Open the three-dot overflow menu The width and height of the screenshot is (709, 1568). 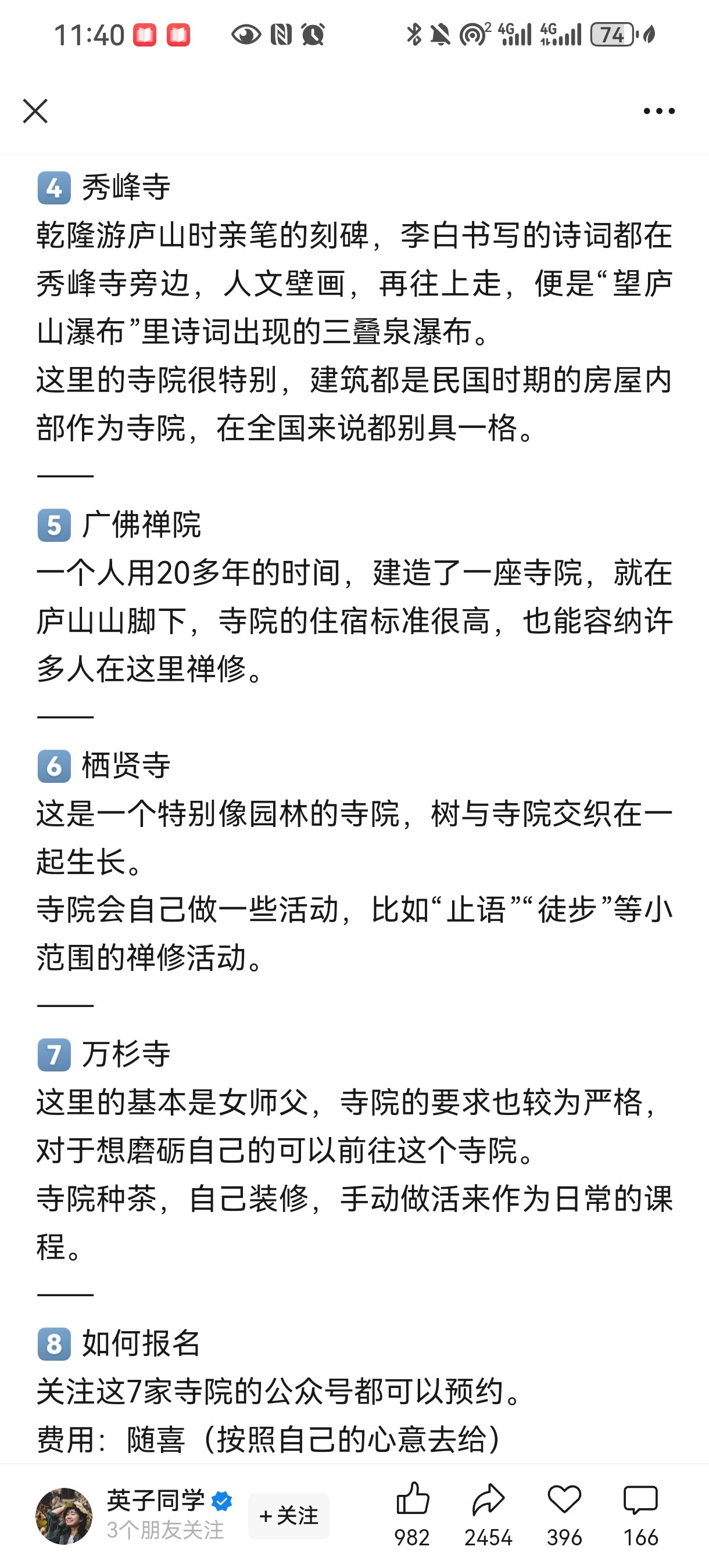(x=659, y=112)
